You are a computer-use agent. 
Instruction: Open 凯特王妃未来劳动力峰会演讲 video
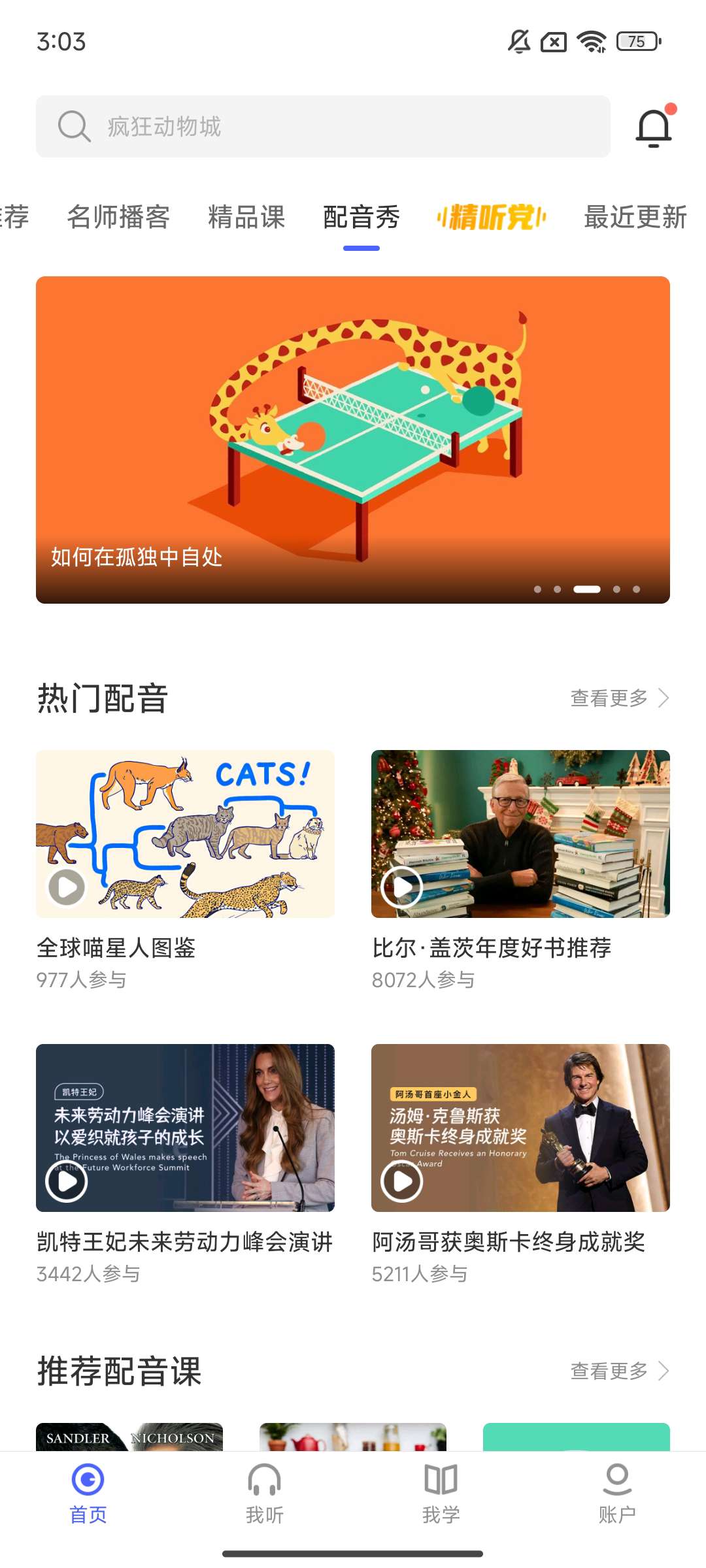[x=185, y=1128]
